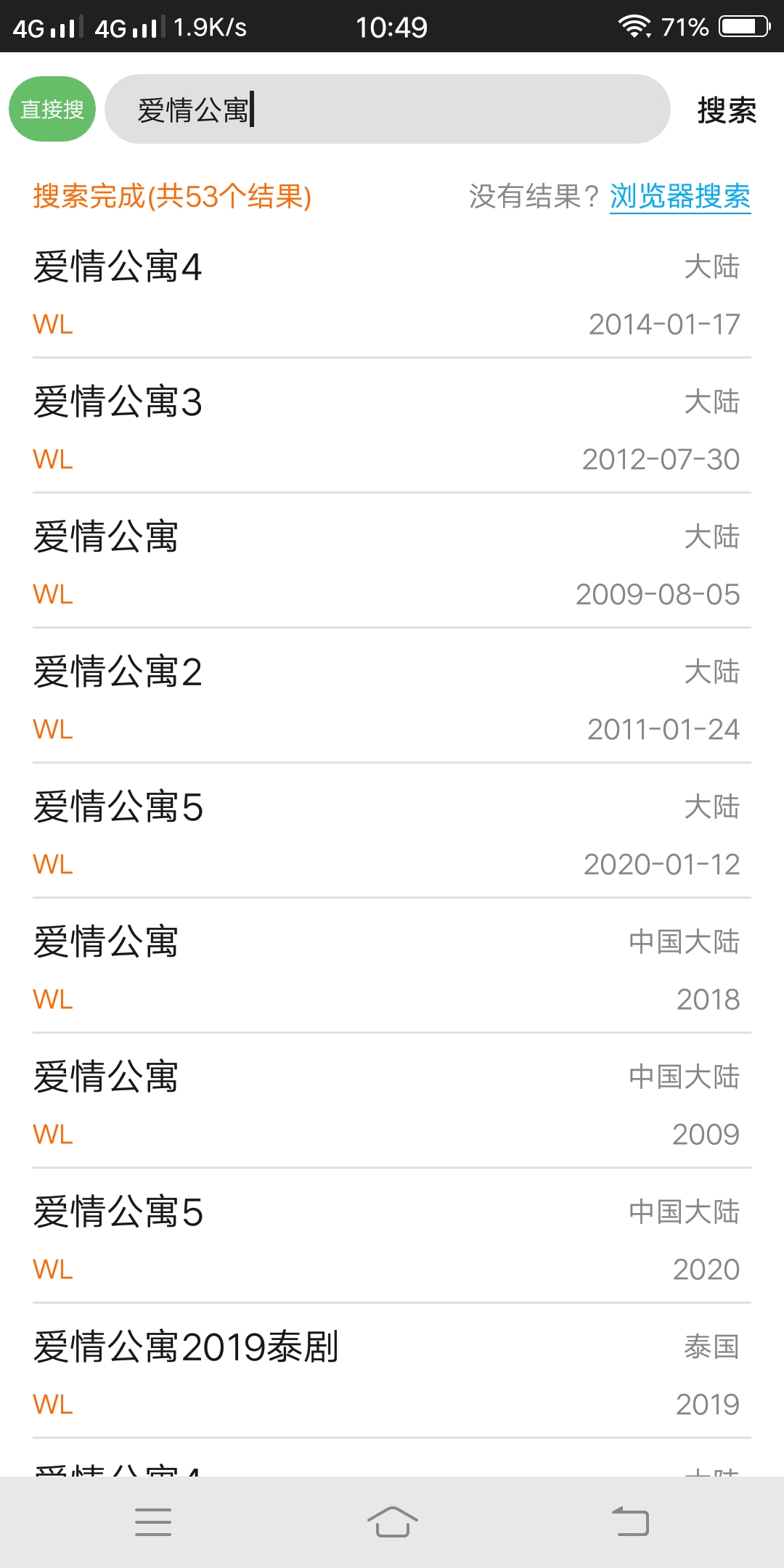Go to the system home screen
This screenshot has height=1568, width=784.
point(392,1522)
